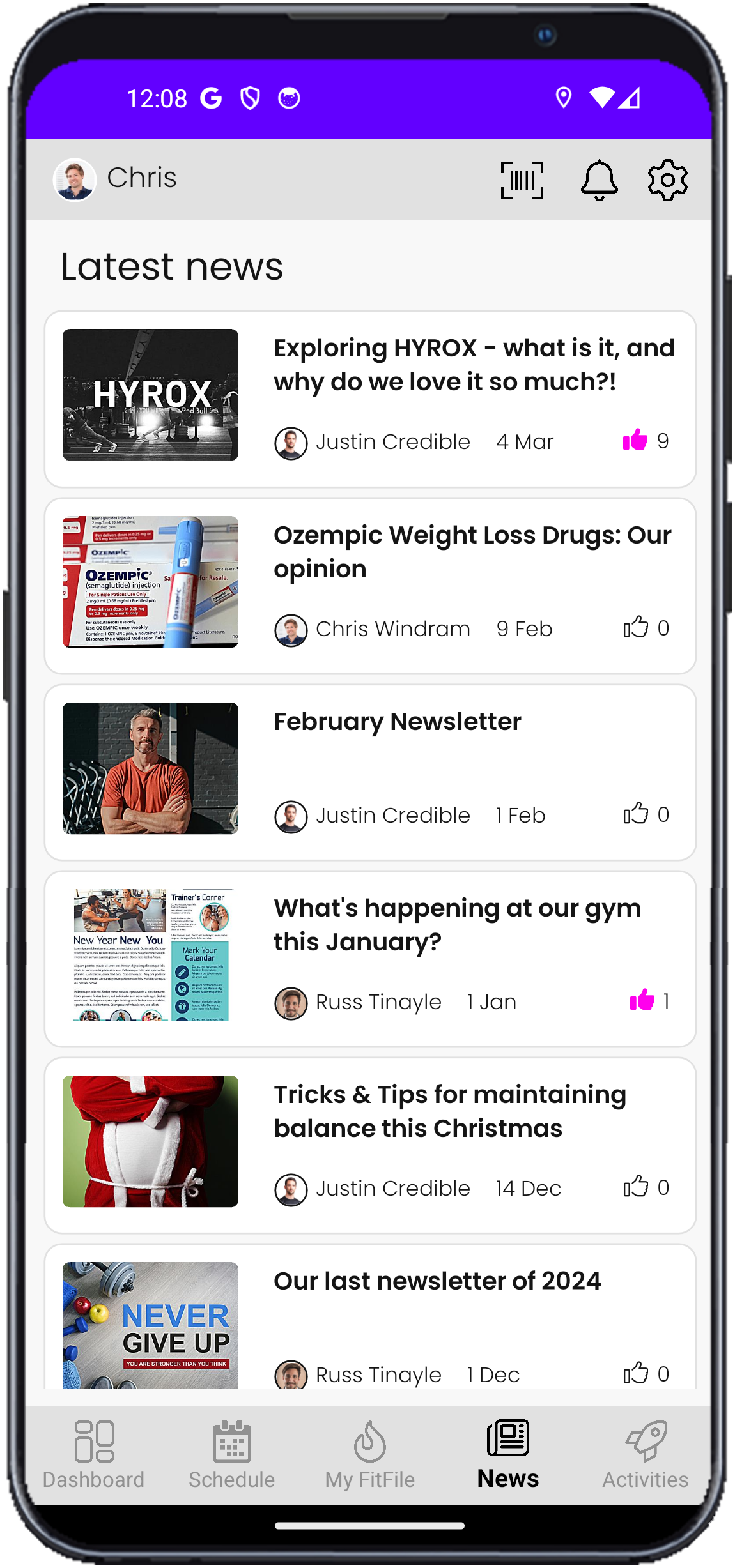Tap Chris's profile picture
The width and height of the screenshot is (735, 1568).
click(75, 179)
